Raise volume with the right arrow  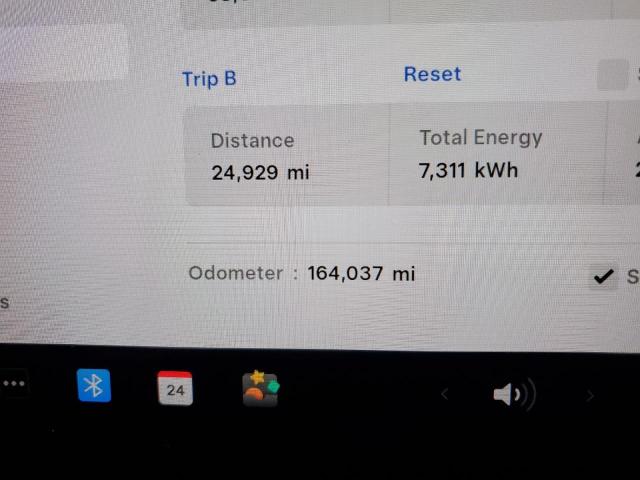coord(590,396)
